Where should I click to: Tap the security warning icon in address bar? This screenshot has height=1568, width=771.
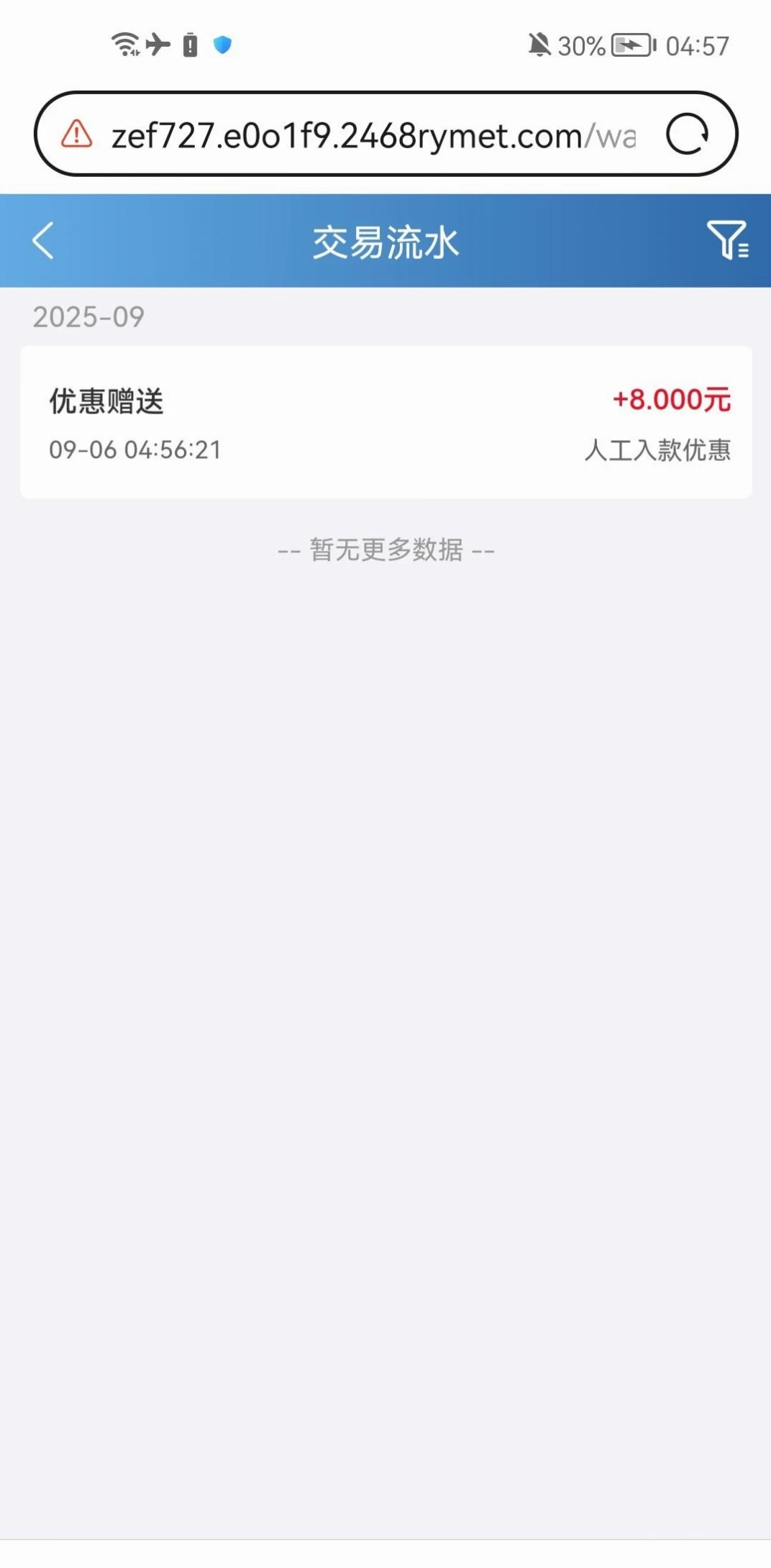click(x=75, y=135)
